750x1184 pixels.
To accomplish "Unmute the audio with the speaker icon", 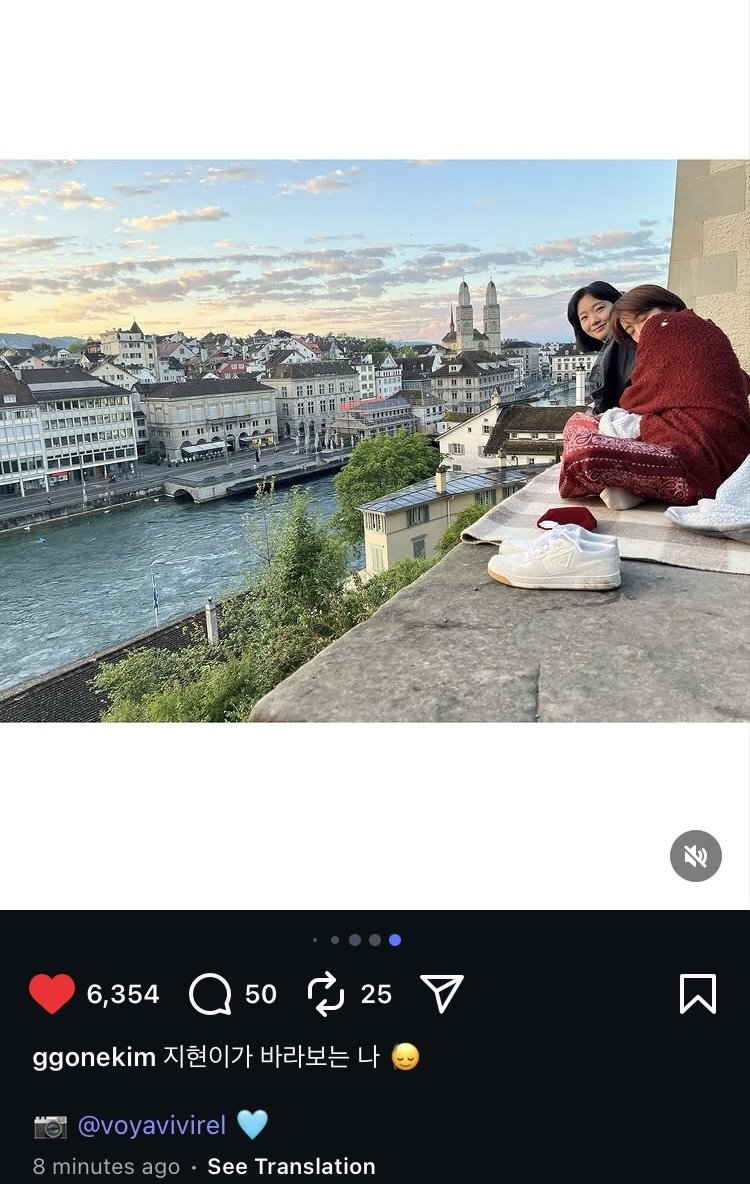I will pos(695,856).
